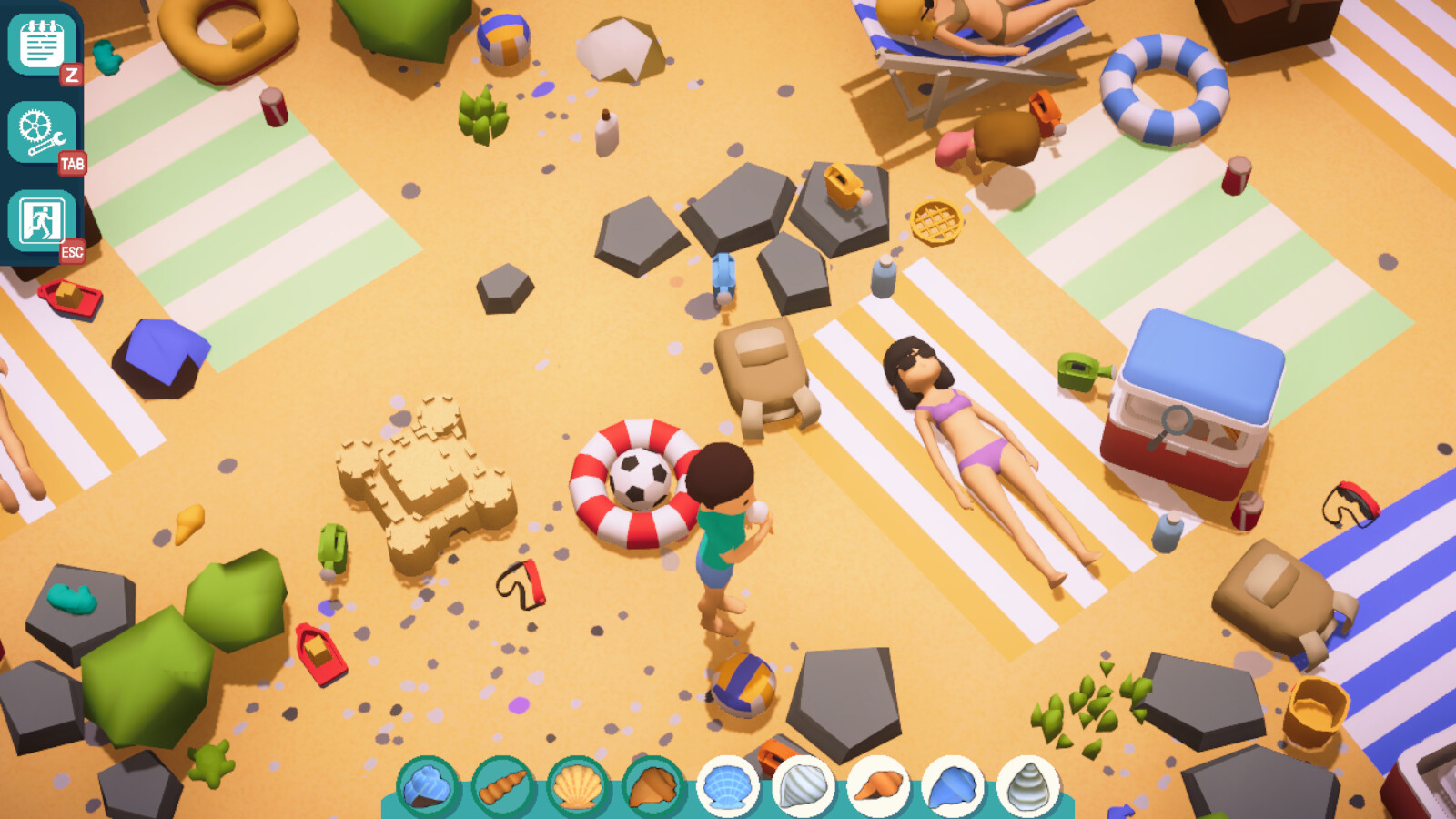1456x819 pixels.
Task: Exit the level with the ESC button
Action: [x=41, y=220]
